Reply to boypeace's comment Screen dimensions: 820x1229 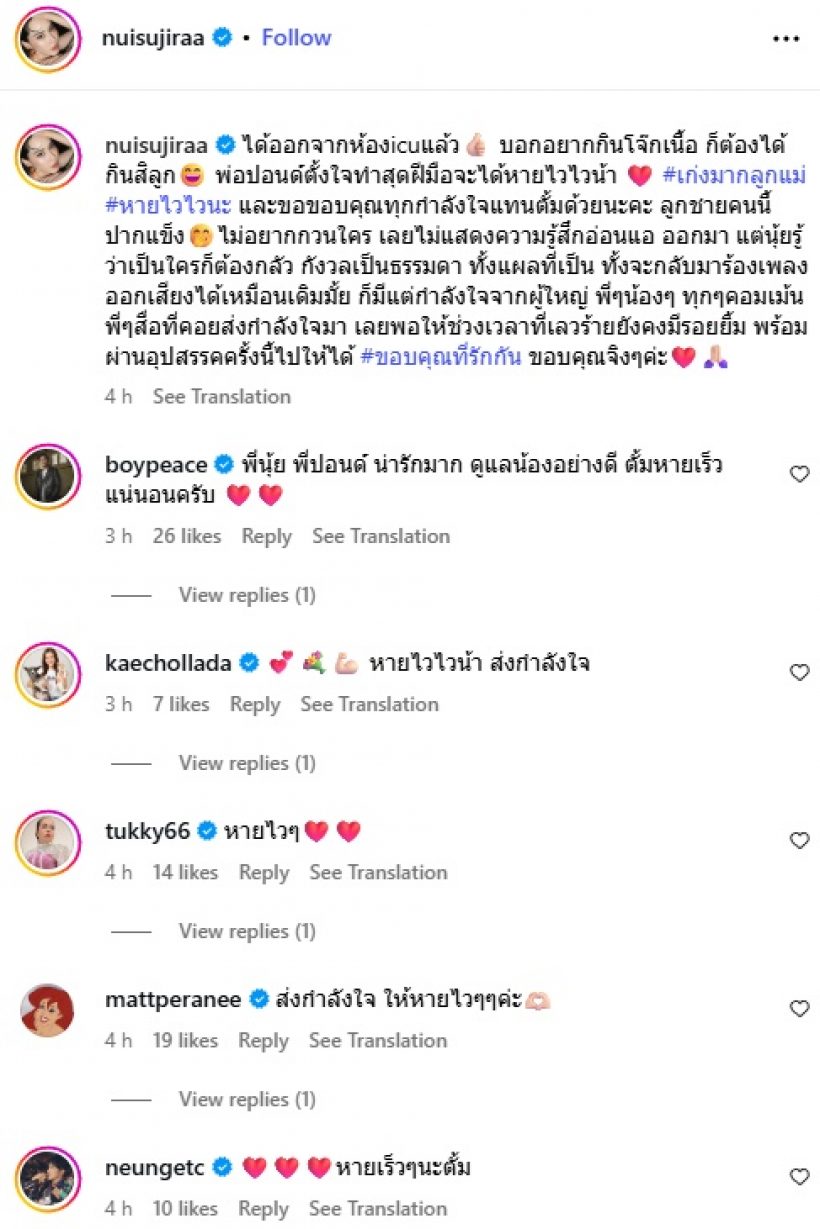(x=266, y=536)
